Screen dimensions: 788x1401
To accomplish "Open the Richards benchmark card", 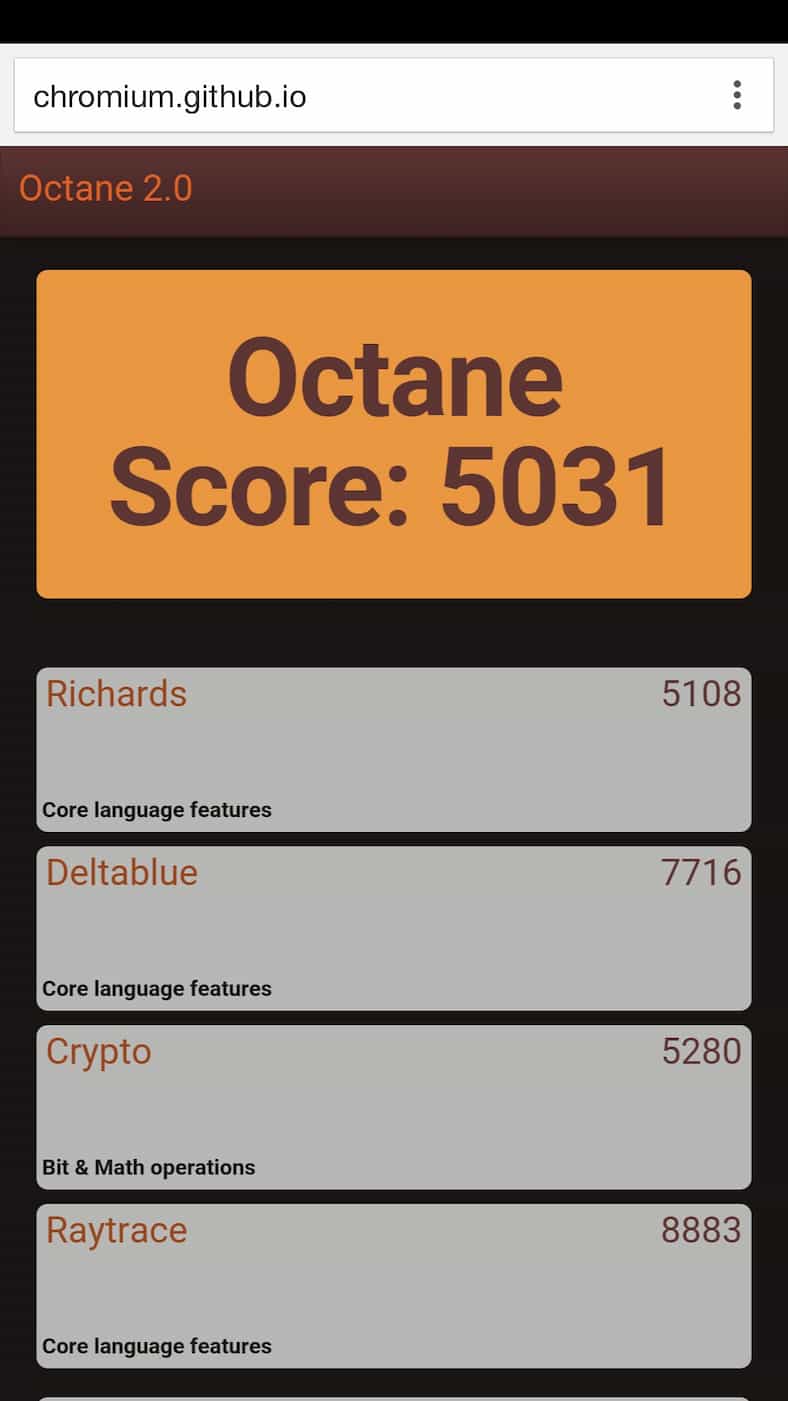I will [x=393, y=749].
